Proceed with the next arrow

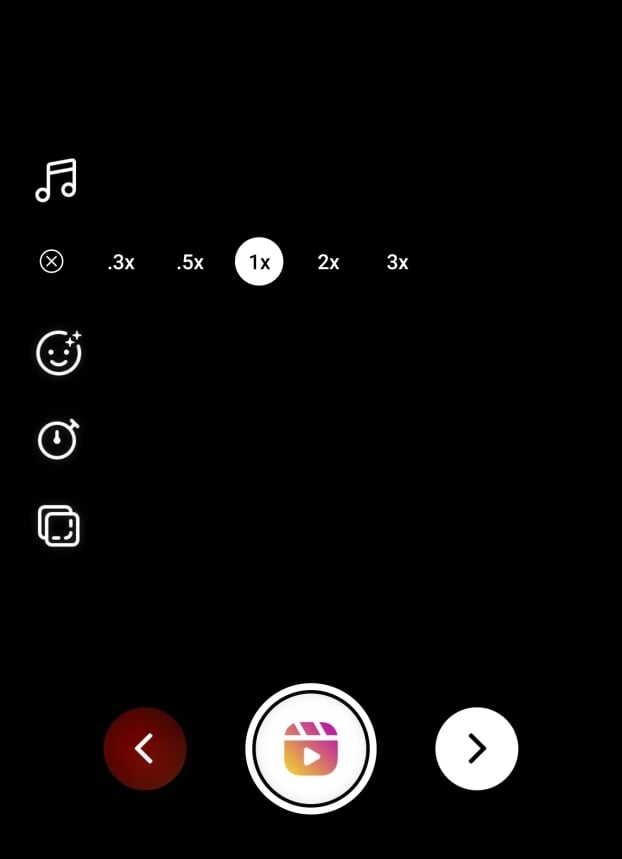point(477,749)
